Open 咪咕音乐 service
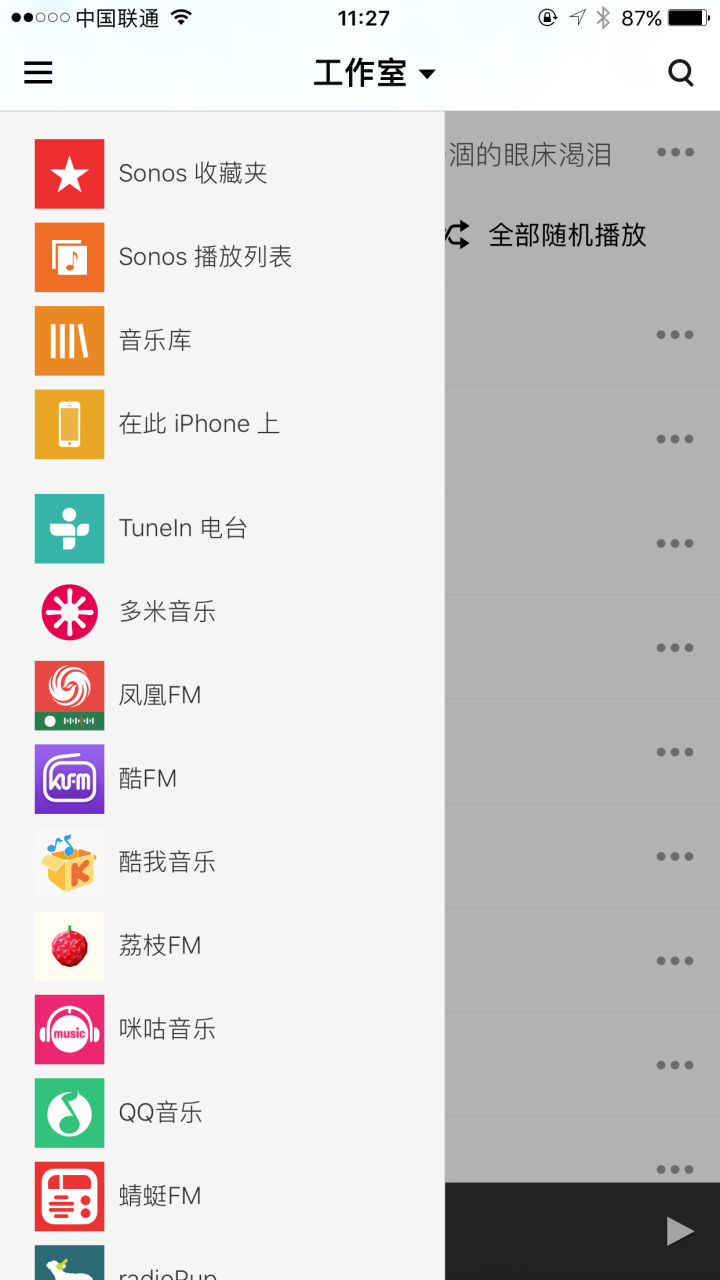 [167, 1029]
